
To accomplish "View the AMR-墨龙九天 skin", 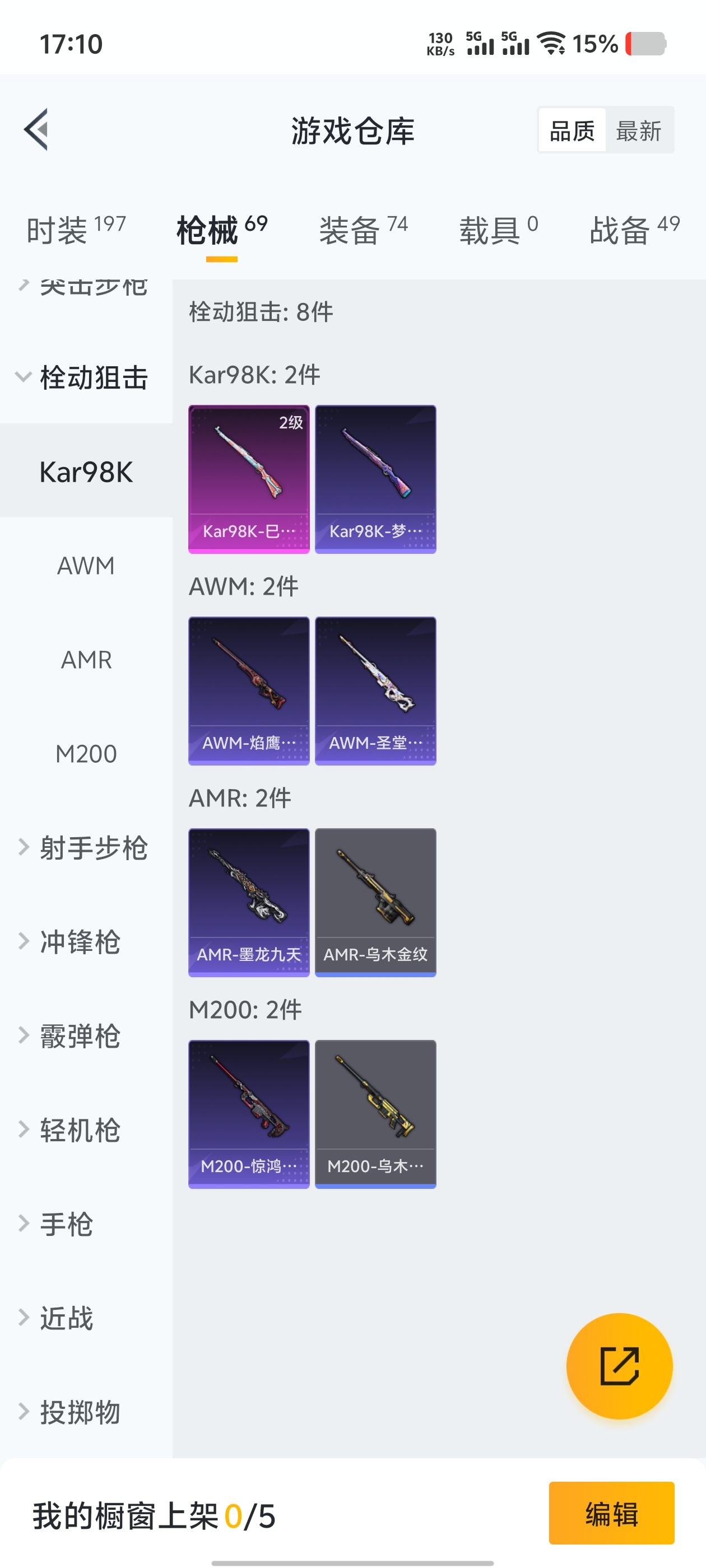I will pos(249,902).
